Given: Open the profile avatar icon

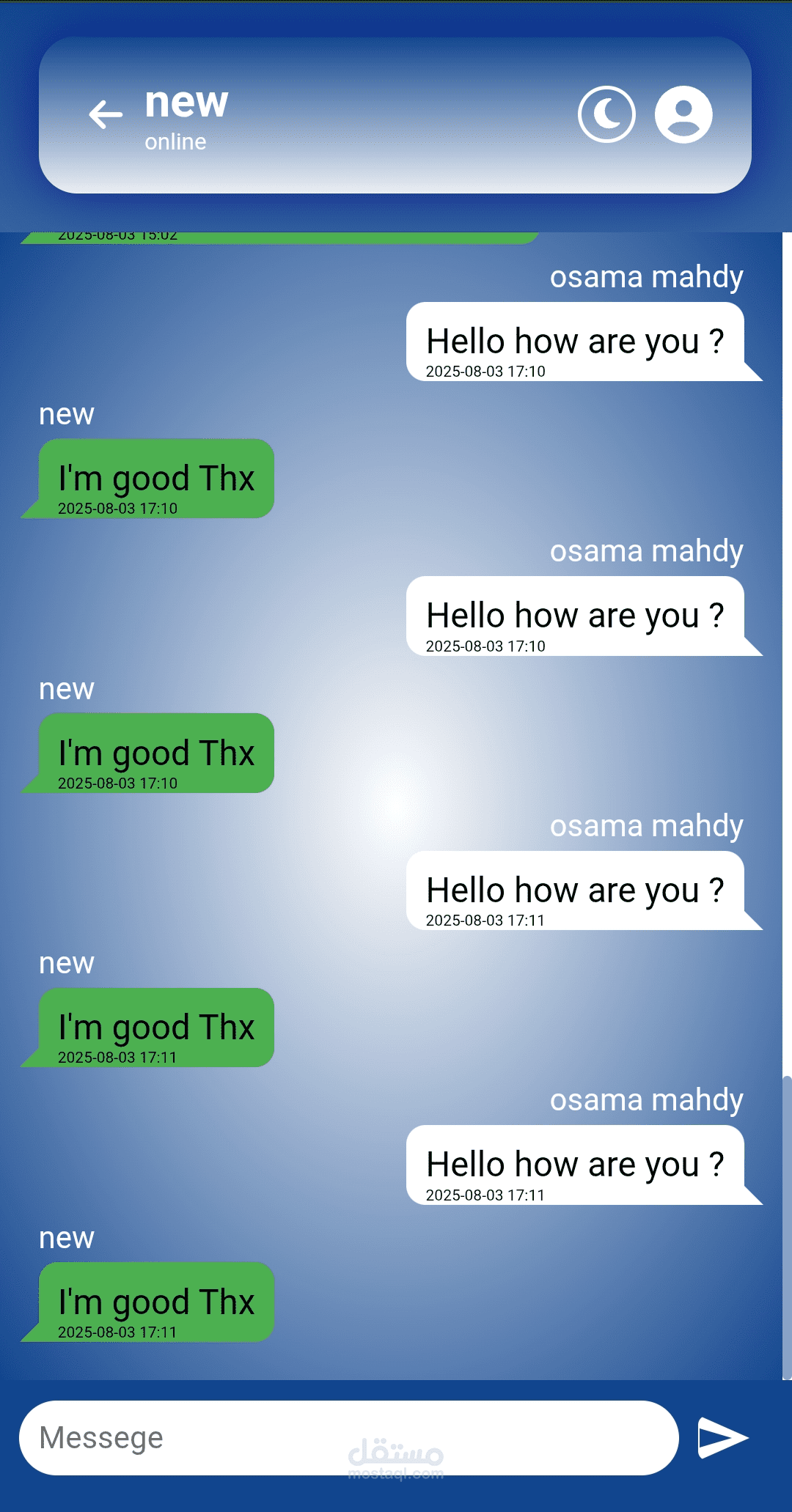Looking at the screenshot, I should tap(683, 114).
